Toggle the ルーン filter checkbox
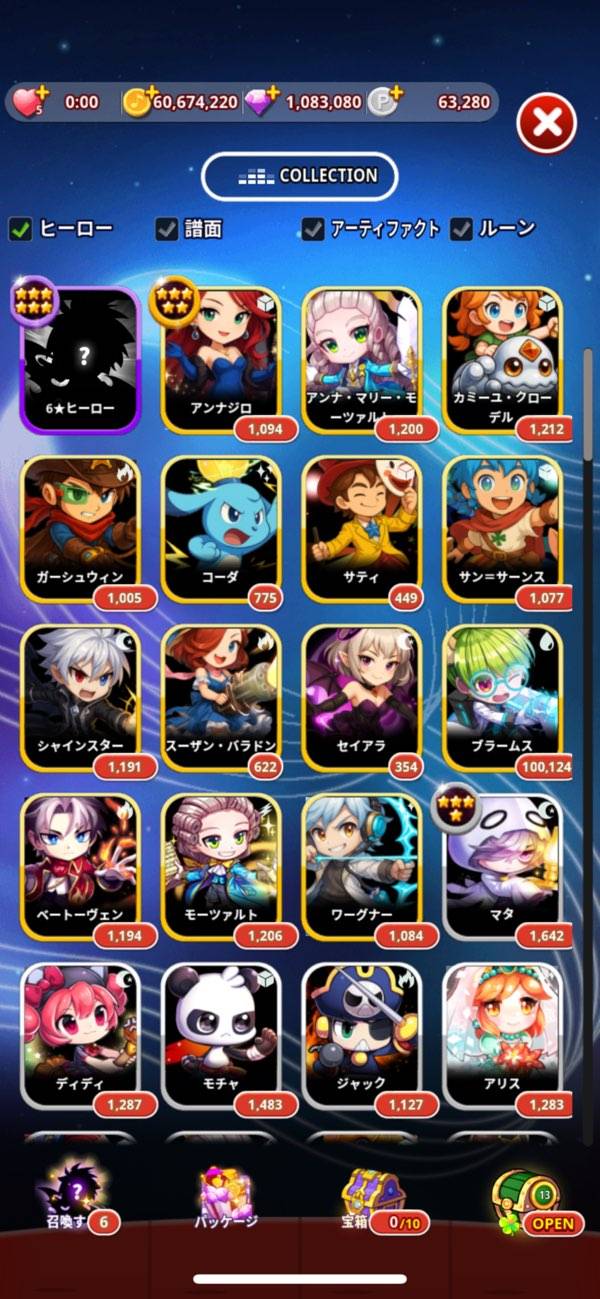The height and width of the screenshot is (1299, 600). tap(461, 230)
